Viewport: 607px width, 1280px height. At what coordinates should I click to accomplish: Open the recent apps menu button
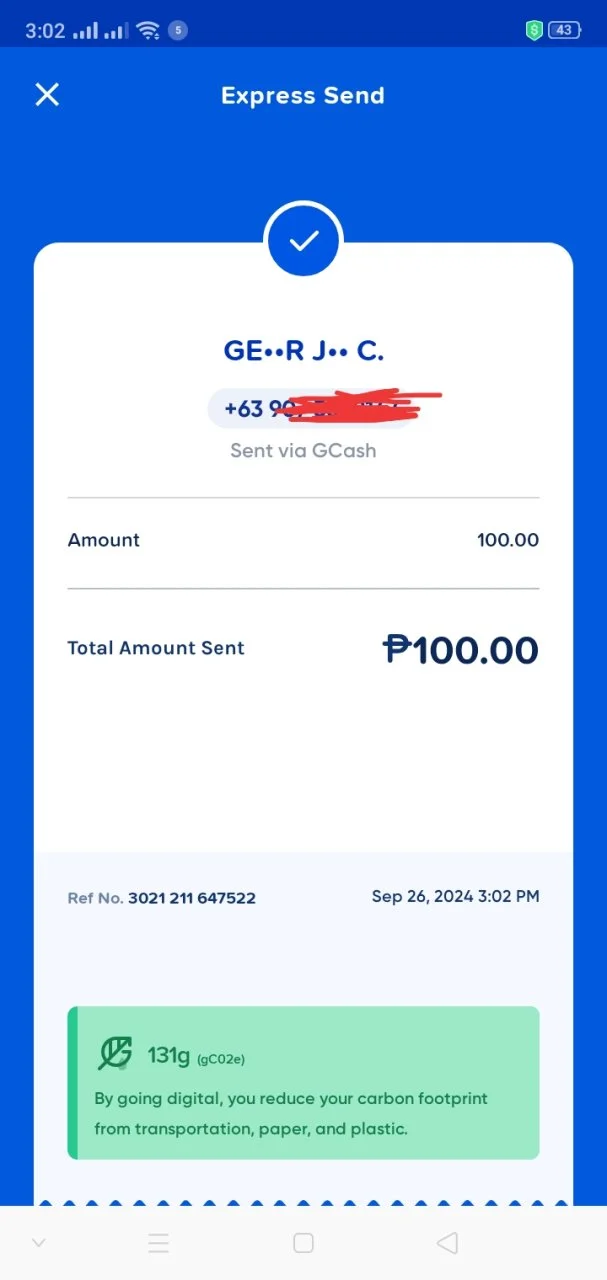coord(158,1243)
